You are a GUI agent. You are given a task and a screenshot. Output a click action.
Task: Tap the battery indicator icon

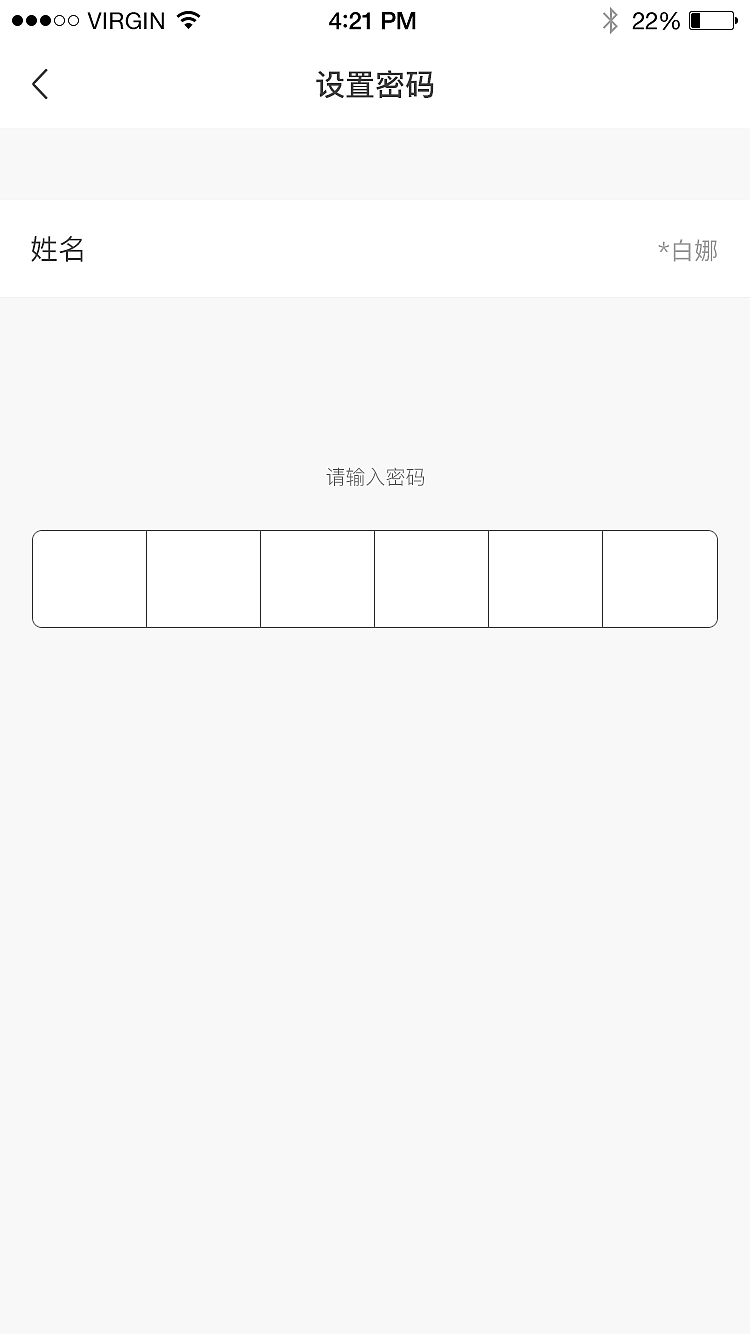[712, 20]
